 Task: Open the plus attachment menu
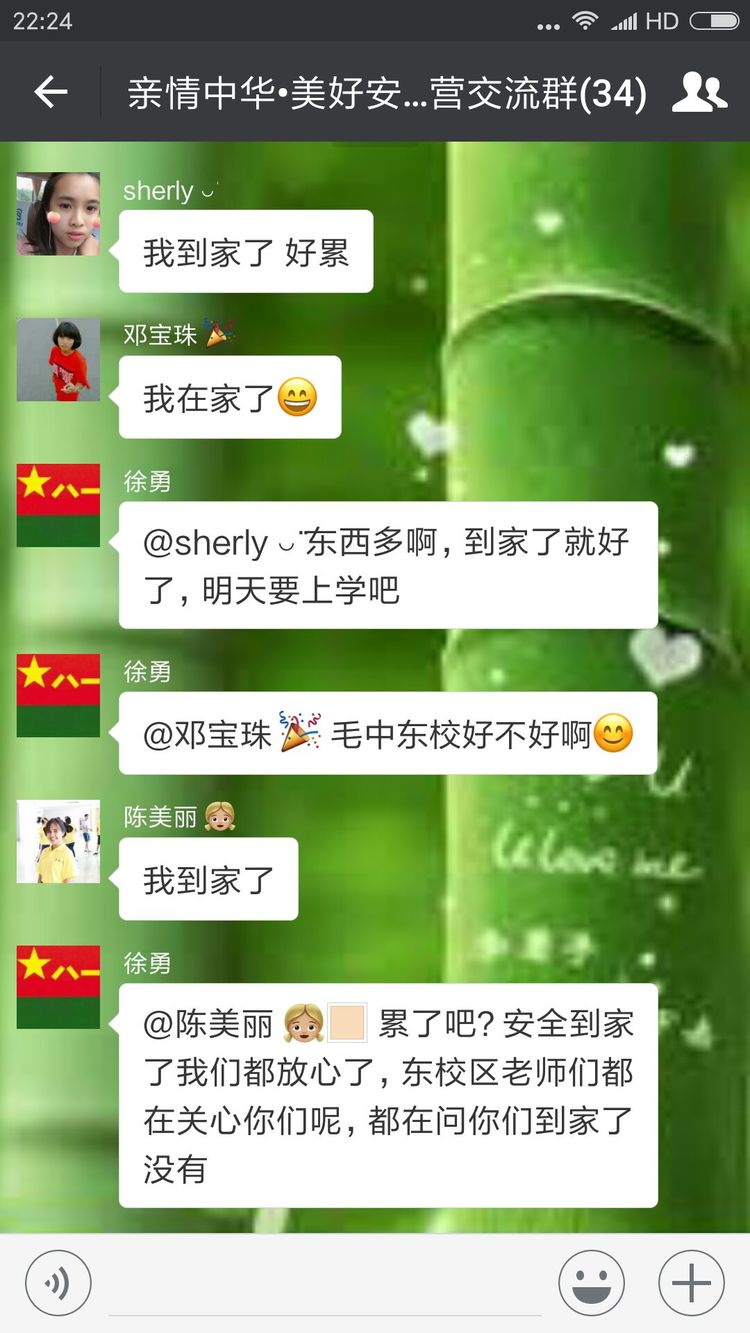(x=691, y=1283)
